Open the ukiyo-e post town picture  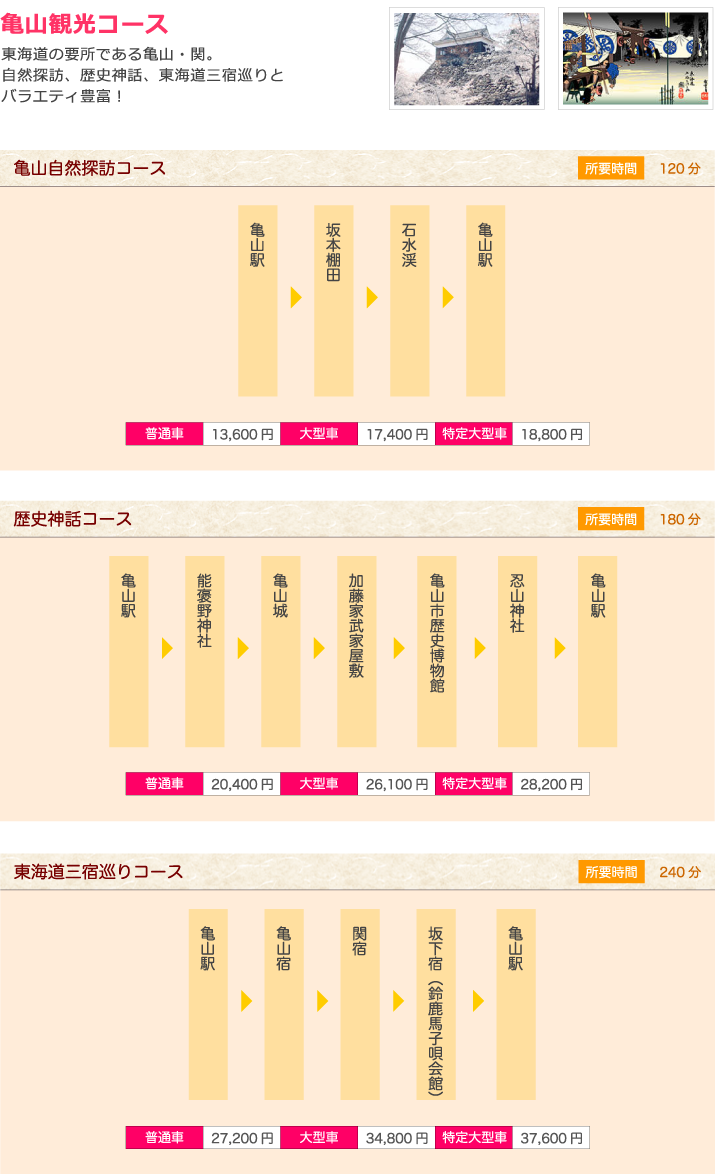click(635, 59)
